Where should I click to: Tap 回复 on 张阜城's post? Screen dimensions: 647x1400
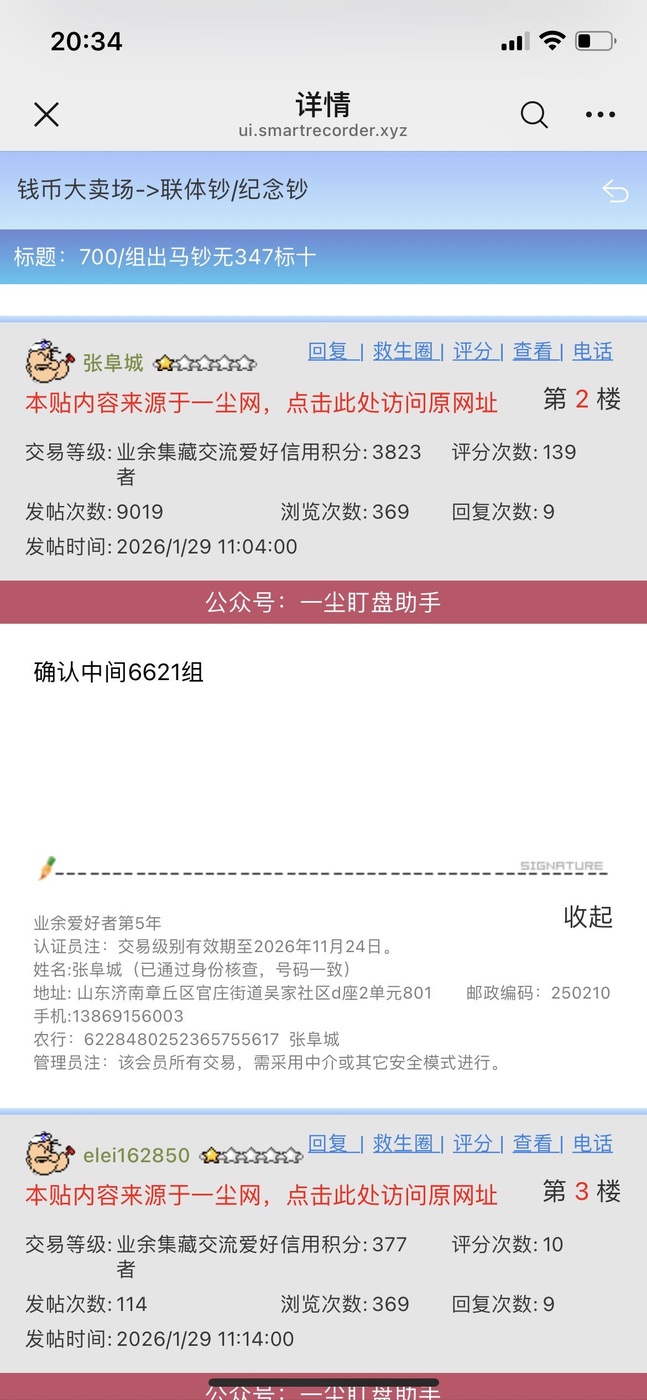coord(329,351)
